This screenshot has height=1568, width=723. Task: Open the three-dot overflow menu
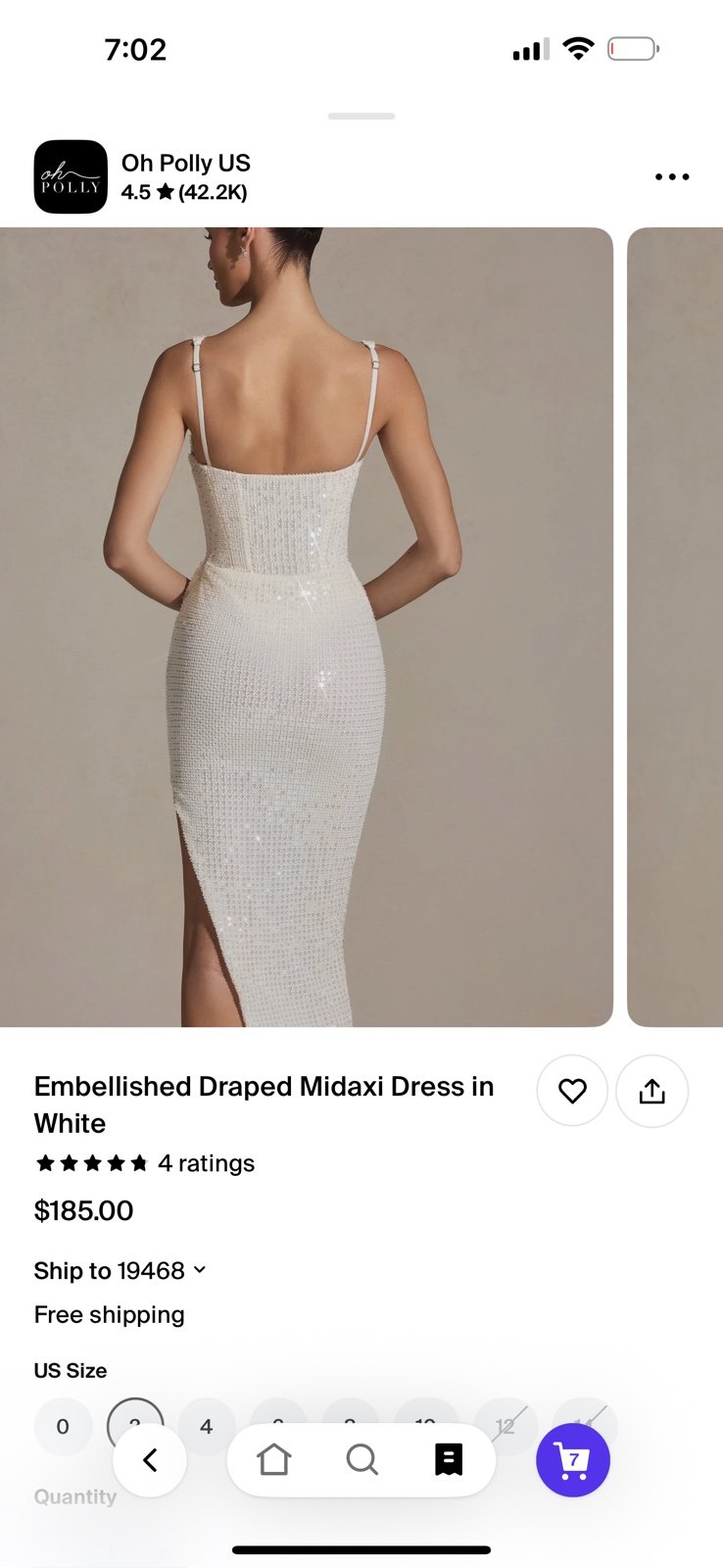point(672,177)
